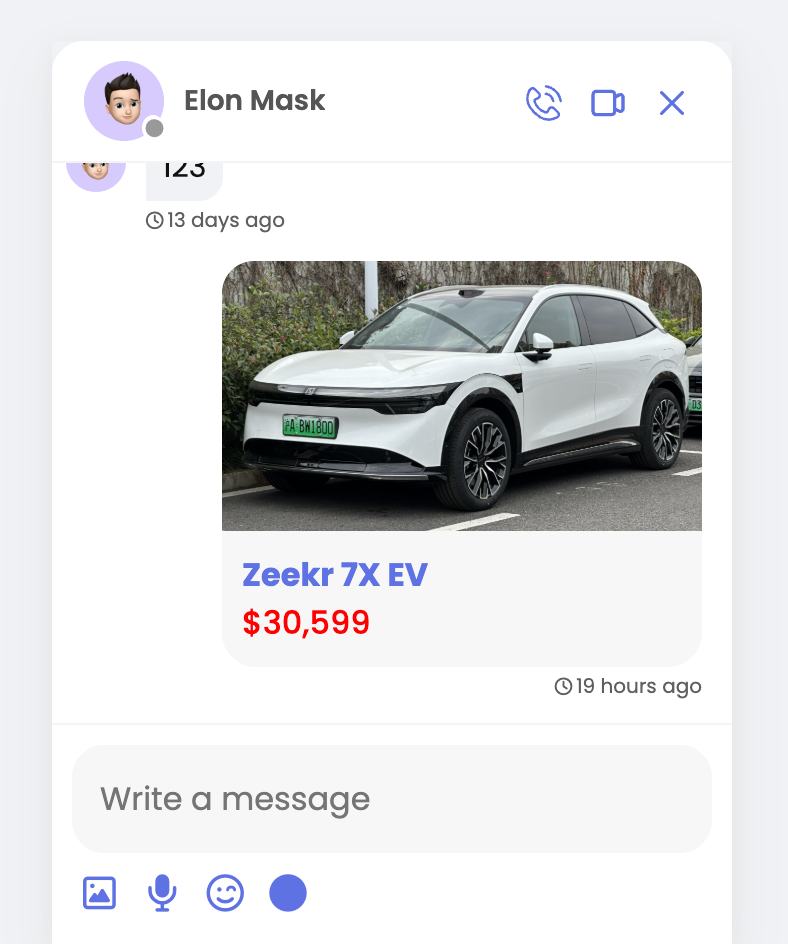Image resolution: width=788 pixels, height=944 pixels.
Task: Open the emoji picker
Action: (225, 893)
